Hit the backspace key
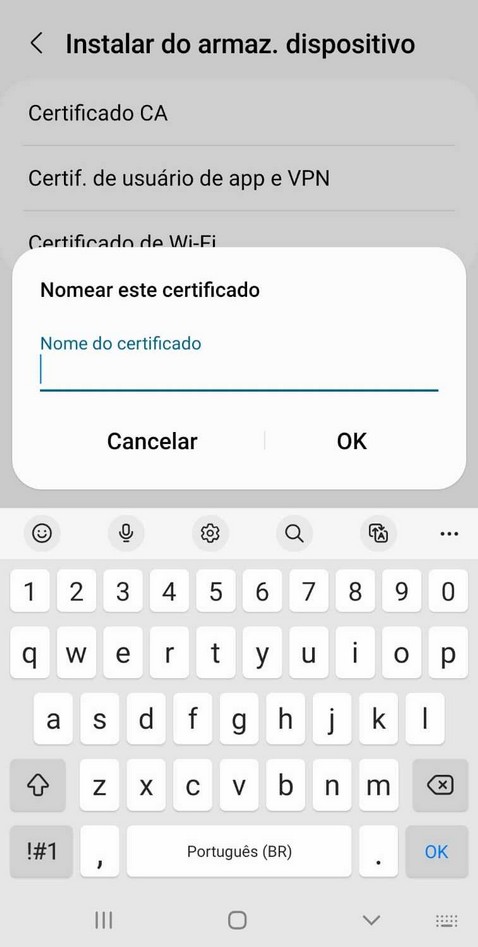 coord(440,786)
